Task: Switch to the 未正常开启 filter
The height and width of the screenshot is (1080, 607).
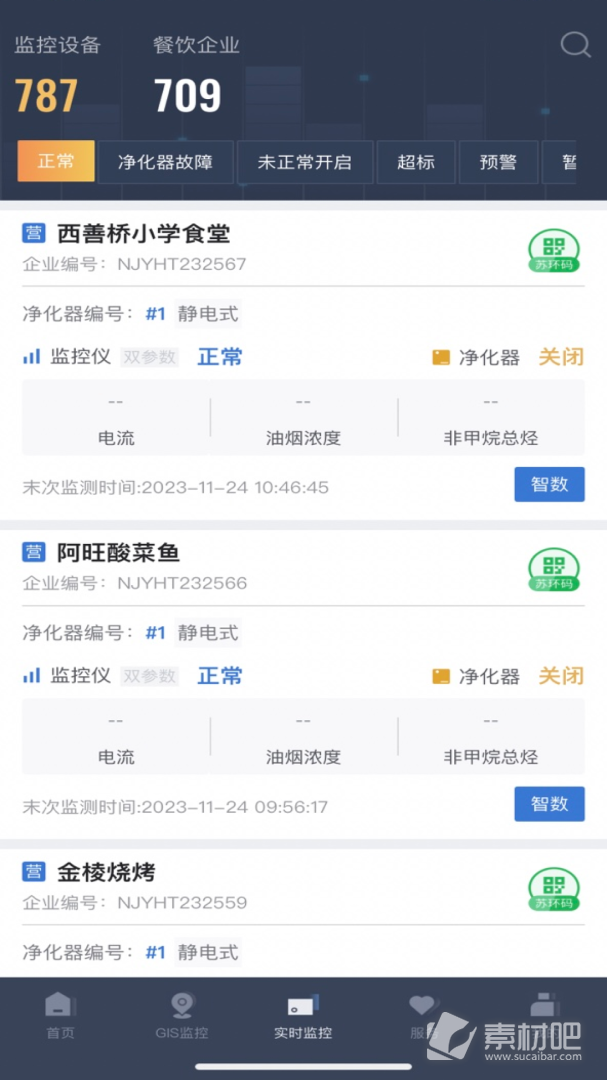Action: (x=305, y=162)
